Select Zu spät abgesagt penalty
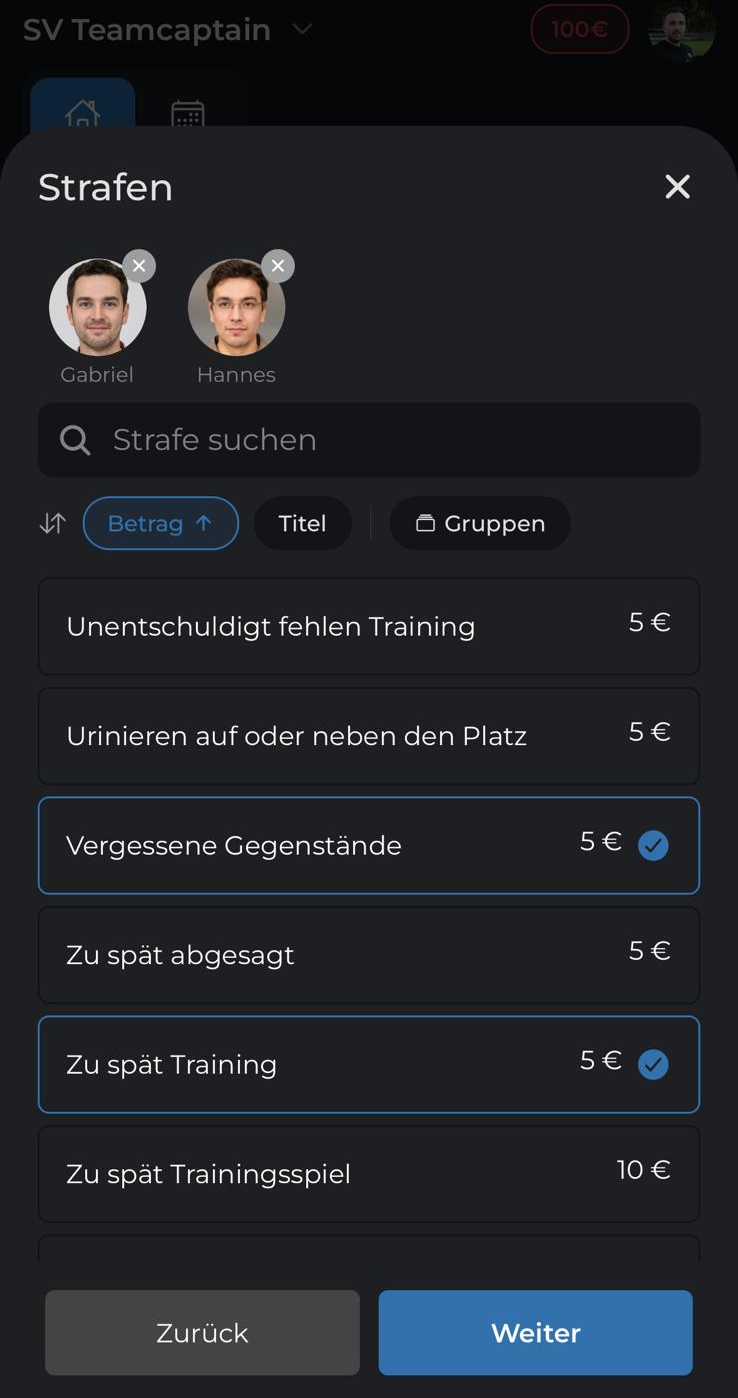 pyautogui.click(x=369, y=955)
